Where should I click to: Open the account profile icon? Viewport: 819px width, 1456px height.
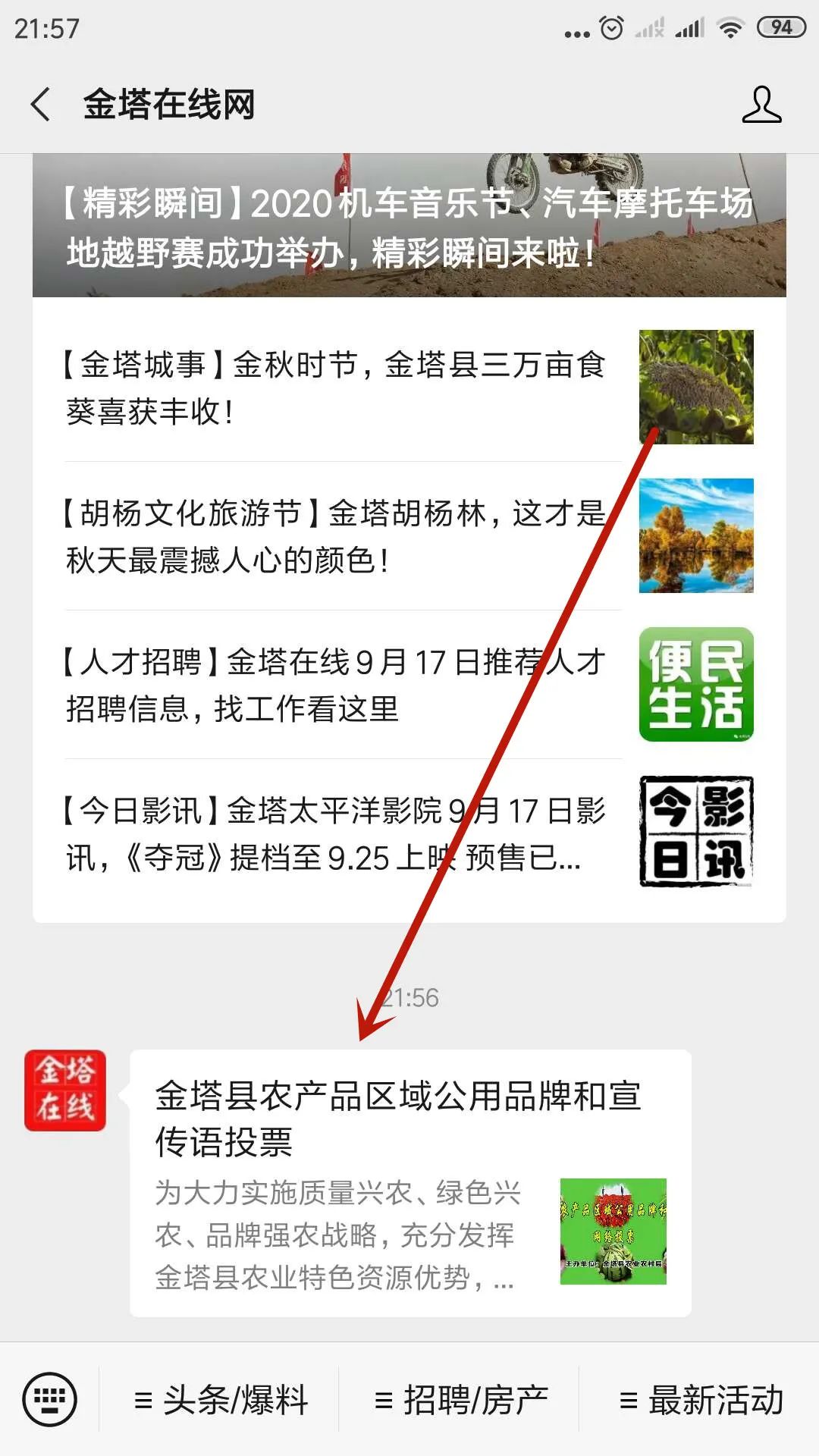pyautogui.click(x=761, y=105)
